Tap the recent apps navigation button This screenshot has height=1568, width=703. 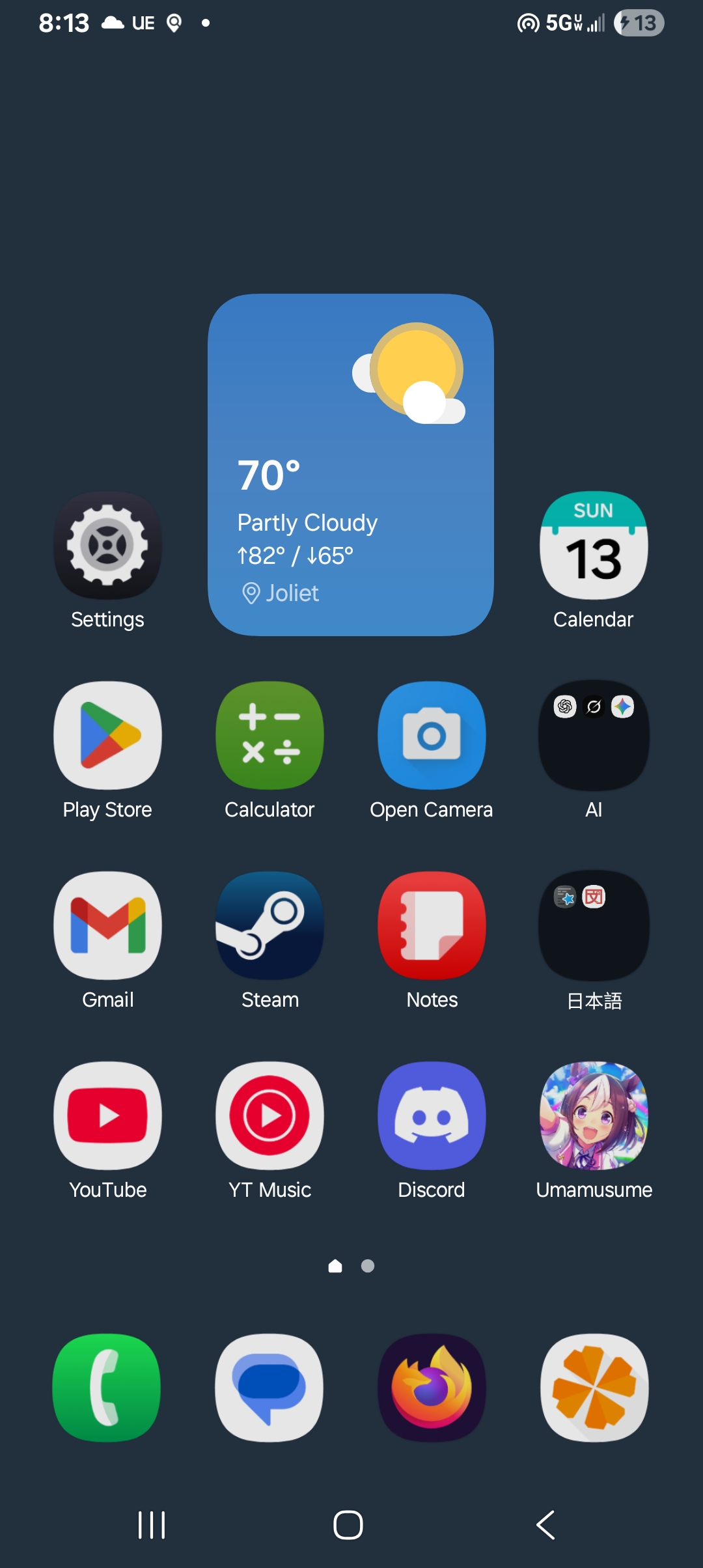(152, 1525)
